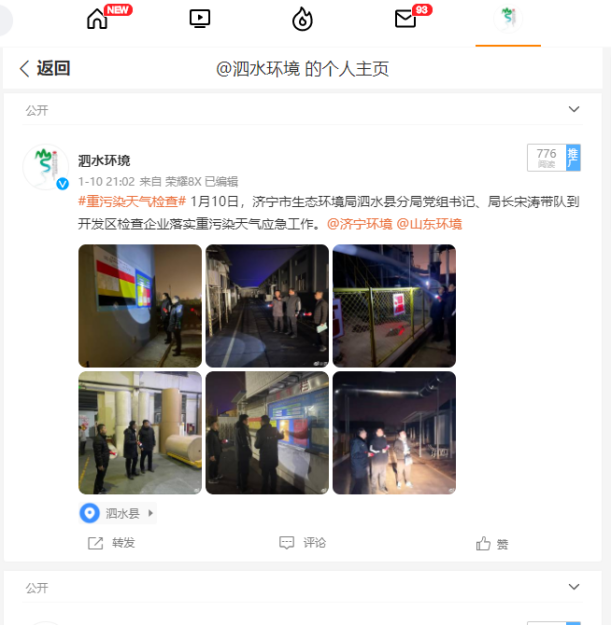Screen dimensions: 611x625
Task: View the first photo in the post
Action: coord(140,306)
